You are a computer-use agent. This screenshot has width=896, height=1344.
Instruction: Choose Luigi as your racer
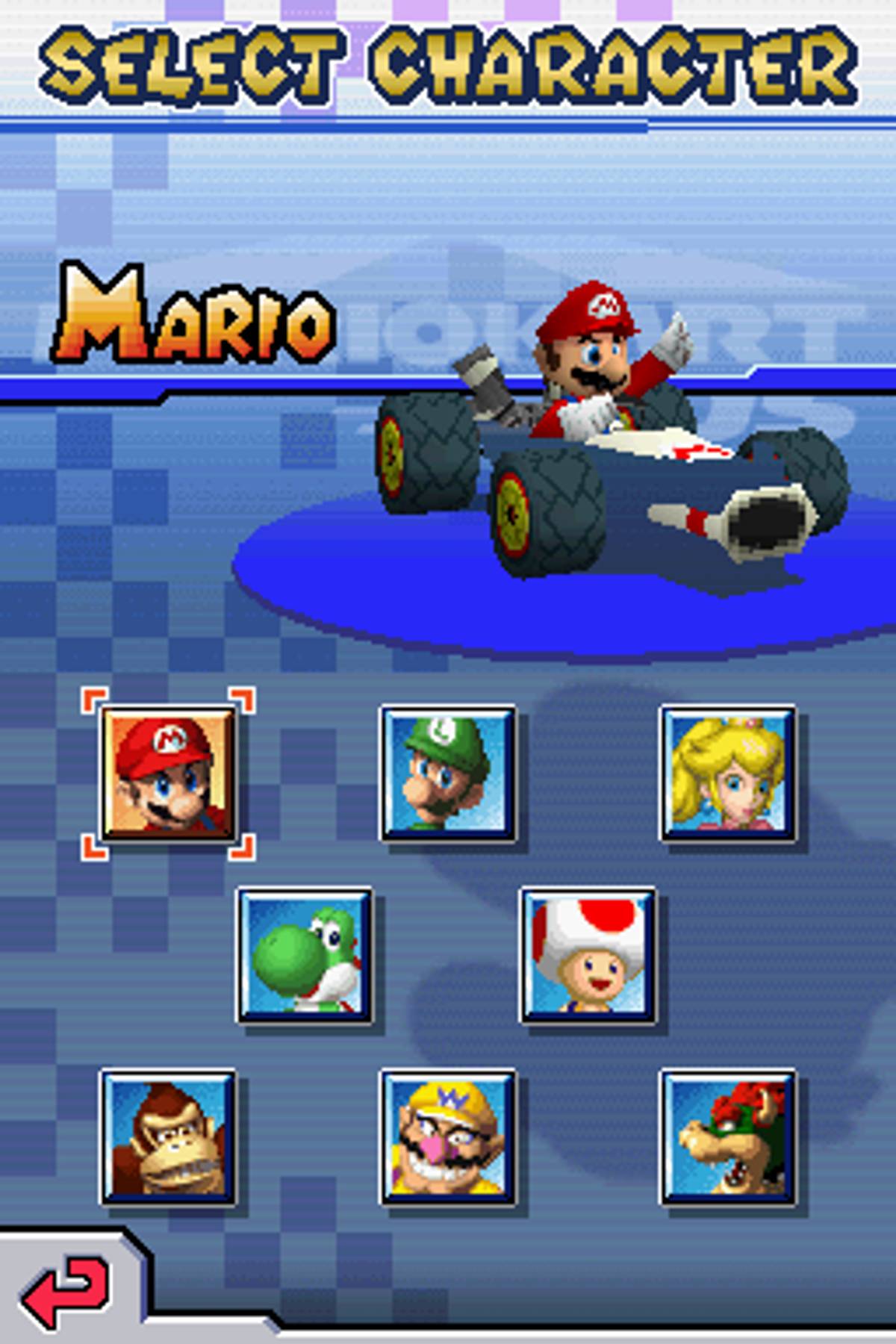pyautogui.click(x=448, y=773)
